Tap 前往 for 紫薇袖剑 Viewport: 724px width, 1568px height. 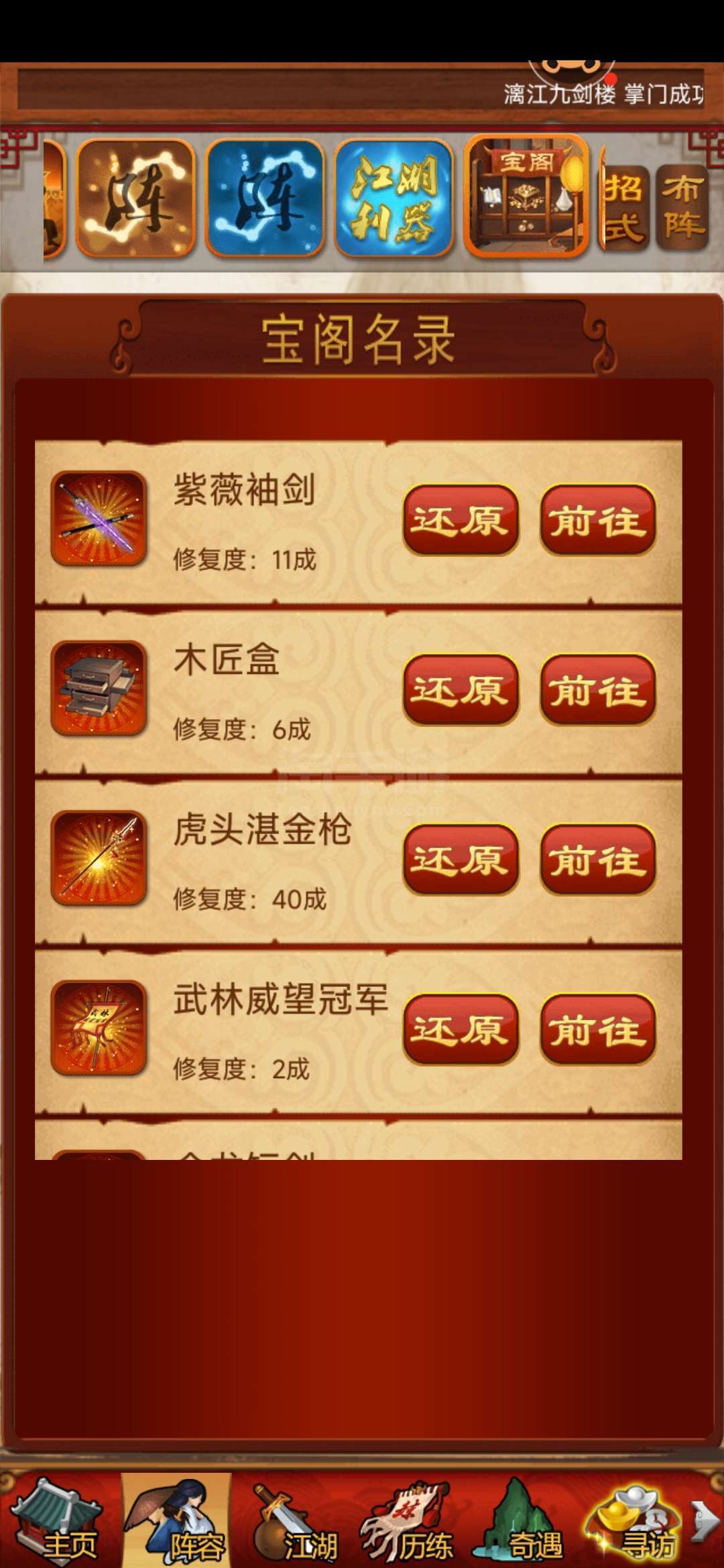(x=597, y=520)
